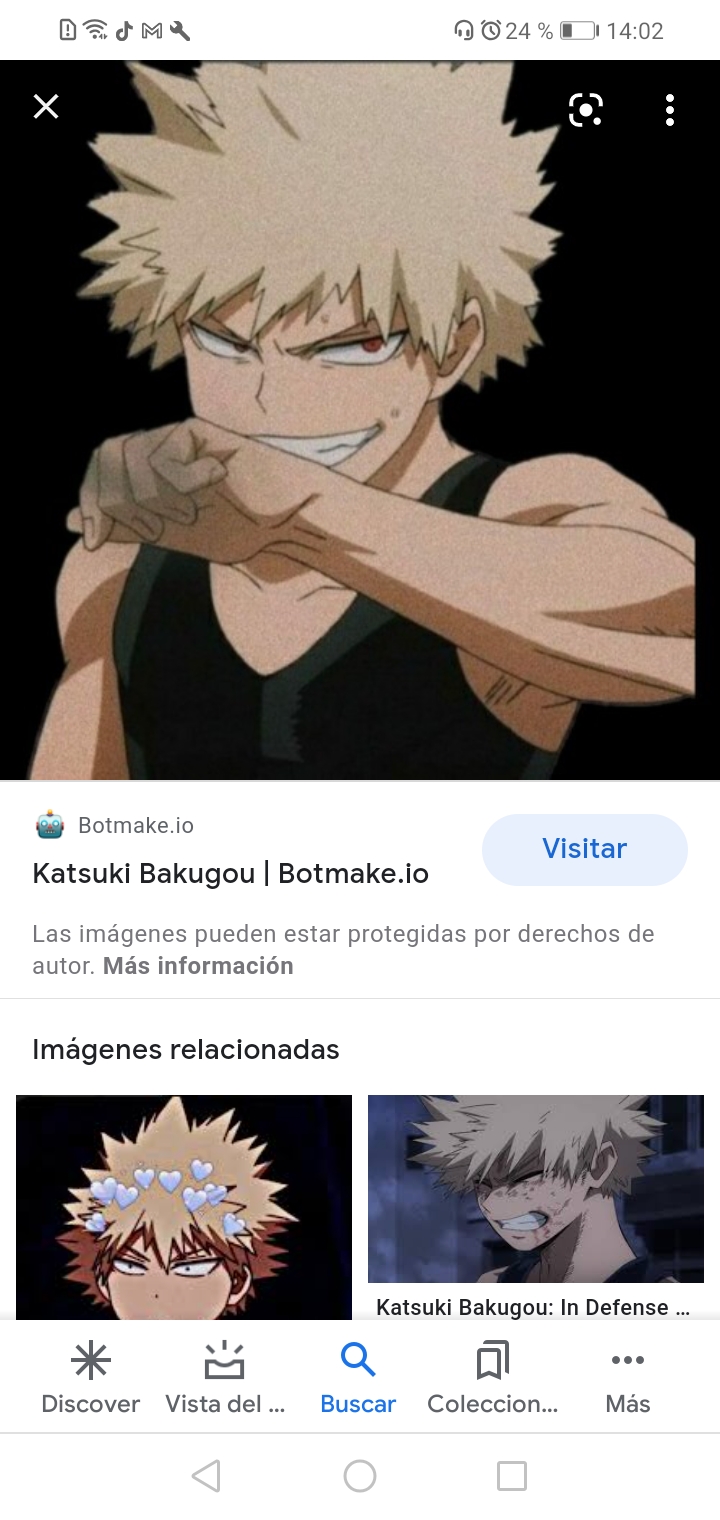Open the Vista del... tab
This screenshot has width=720, height=1520.
coord(224,1378)
